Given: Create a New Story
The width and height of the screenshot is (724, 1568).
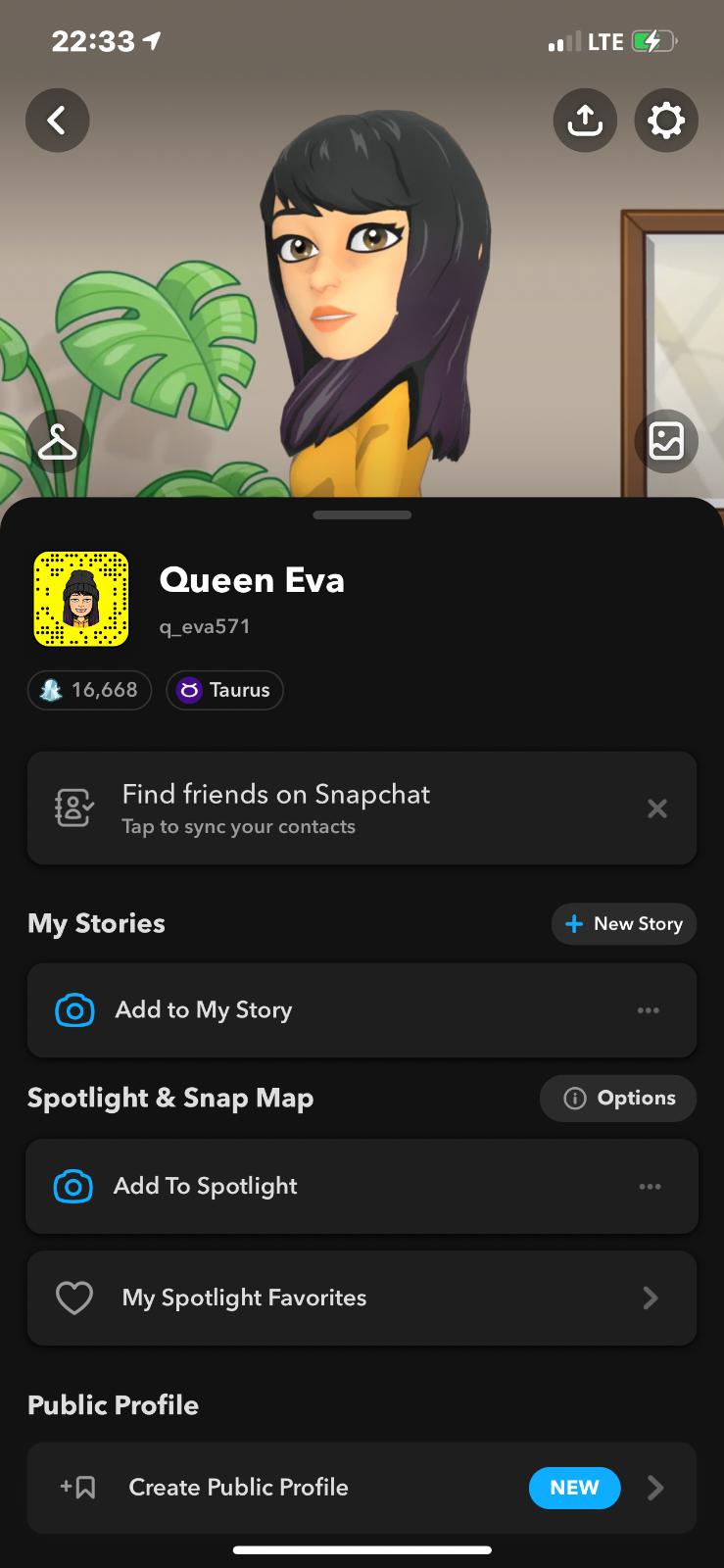Looking at the screenshot, I should coord(624,924).
